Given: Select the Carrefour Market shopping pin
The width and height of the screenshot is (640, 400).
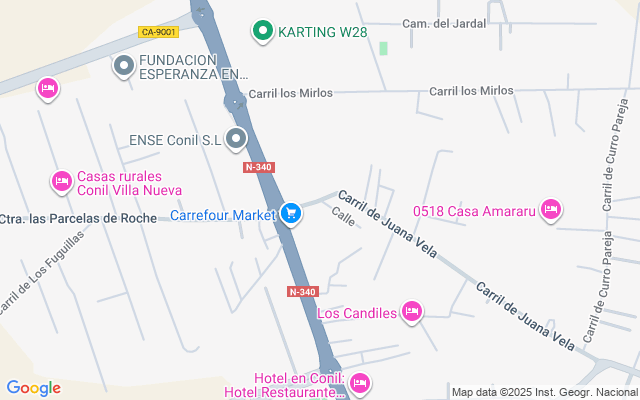Looking at the screenshot, I should coord(291,214).
